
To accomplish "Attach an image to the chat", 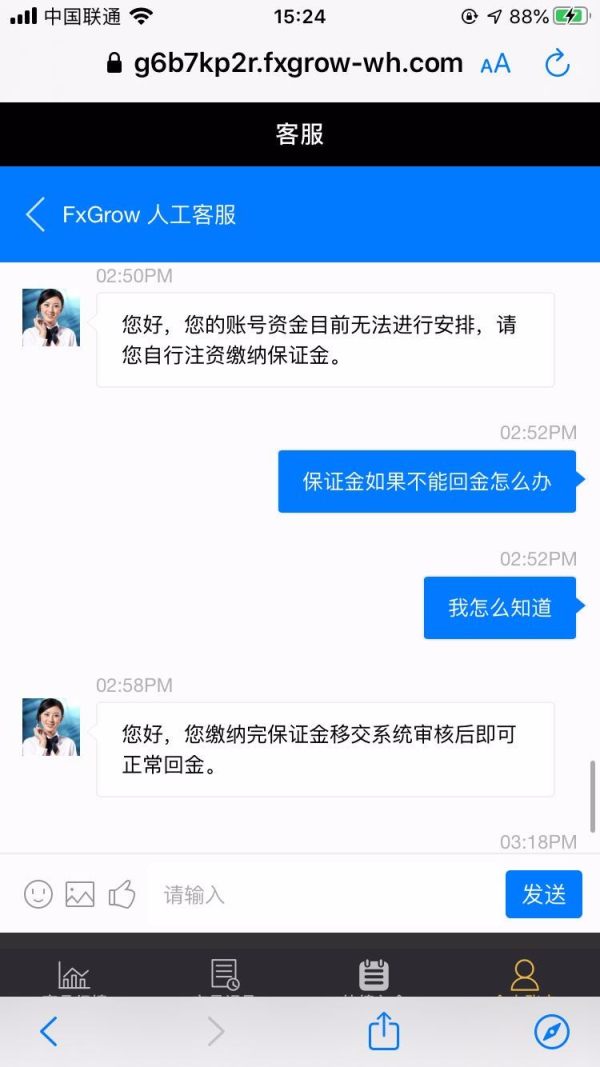I will coord(80,893).
